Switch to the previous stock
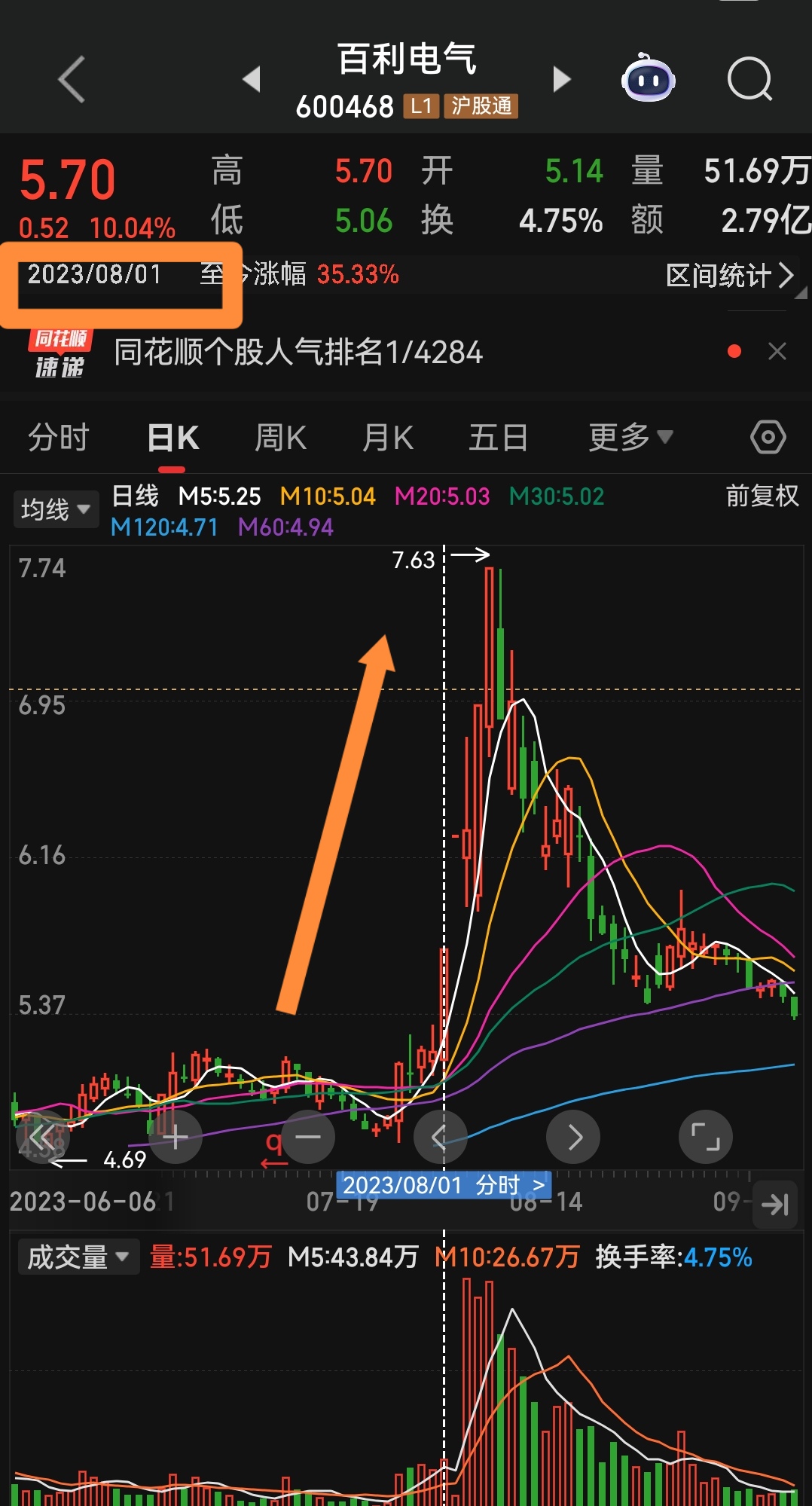 point(252,79)
